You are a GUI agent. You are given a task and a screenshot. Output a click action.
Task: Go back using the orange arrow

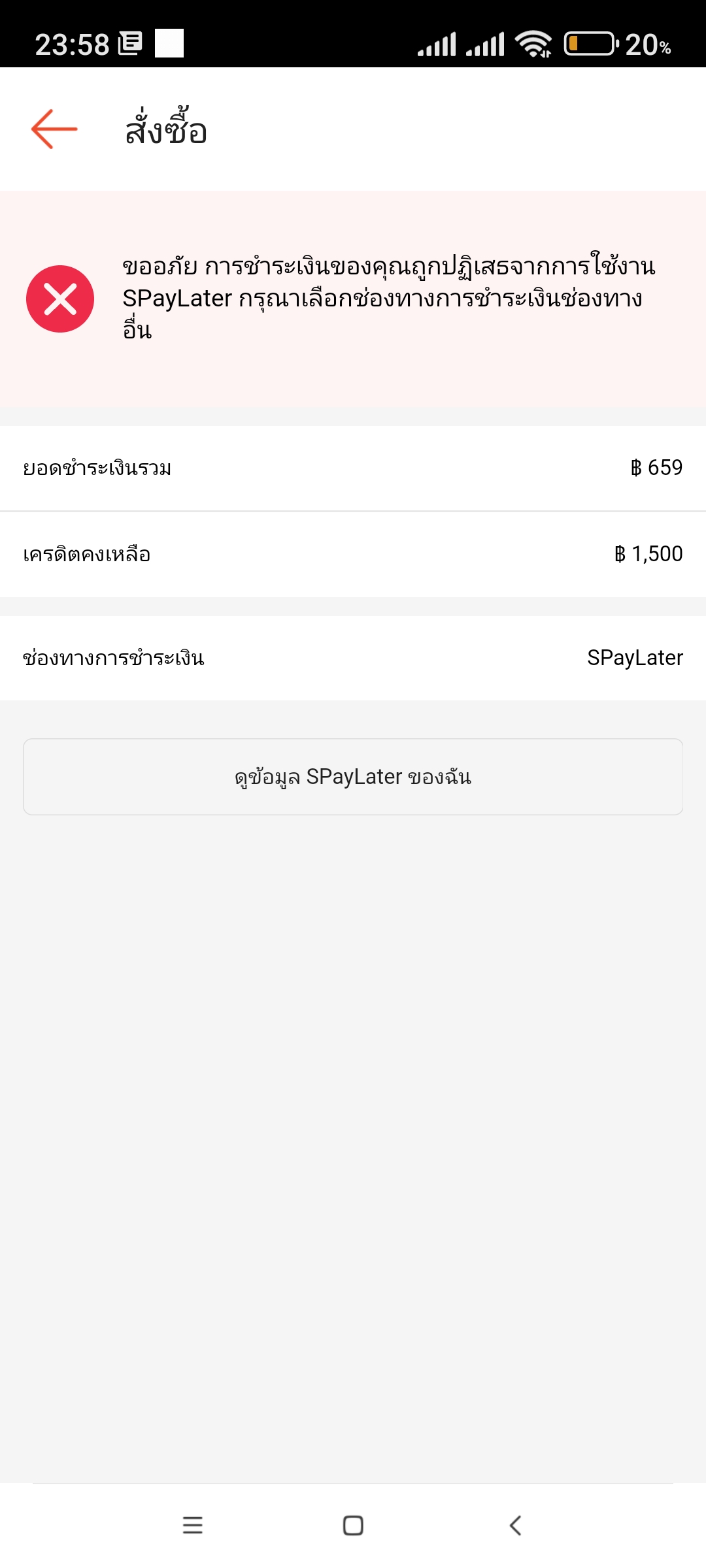point(54,129)
